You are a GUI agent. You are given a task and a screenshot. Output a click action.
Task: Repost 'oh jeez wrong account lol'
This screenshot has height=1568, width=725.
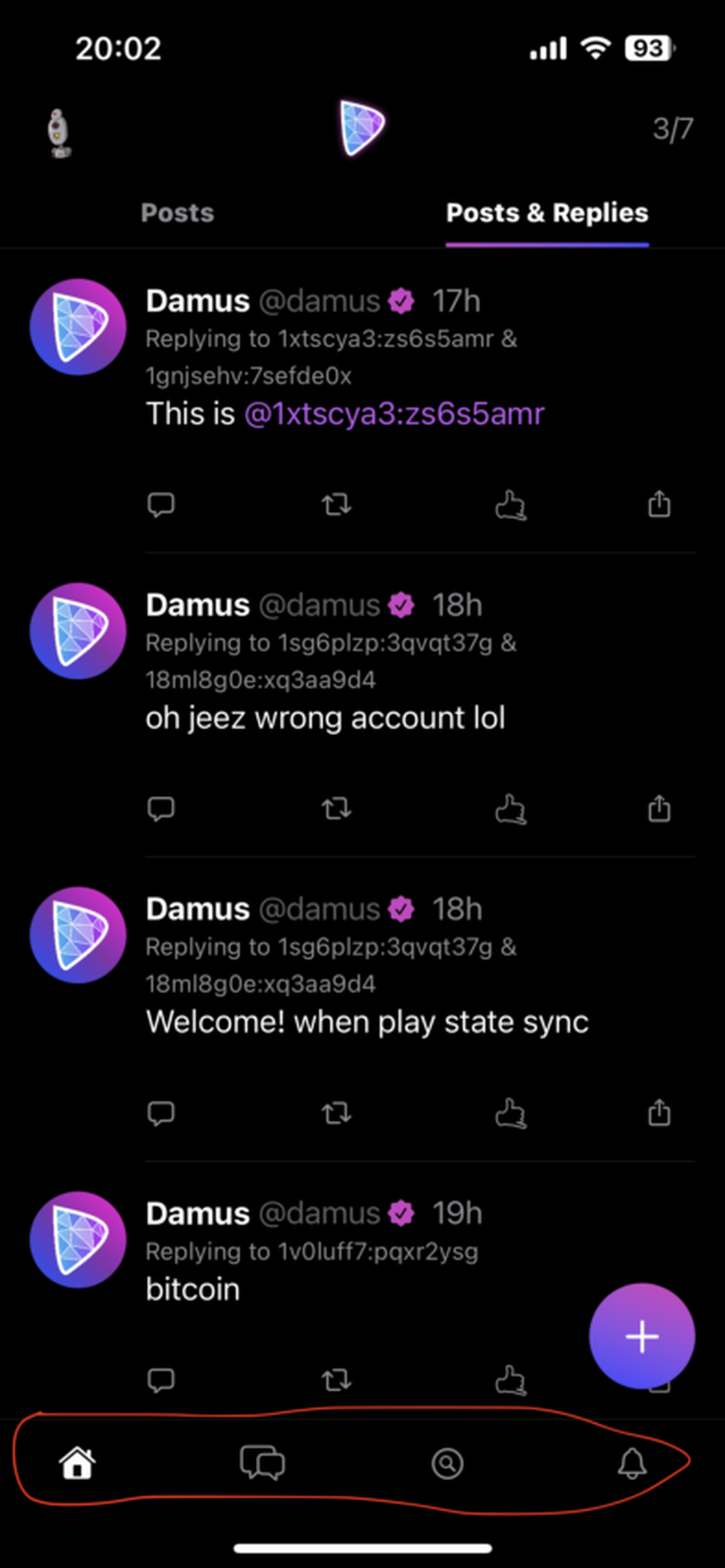pyautogui.click(x=336, y=809)
